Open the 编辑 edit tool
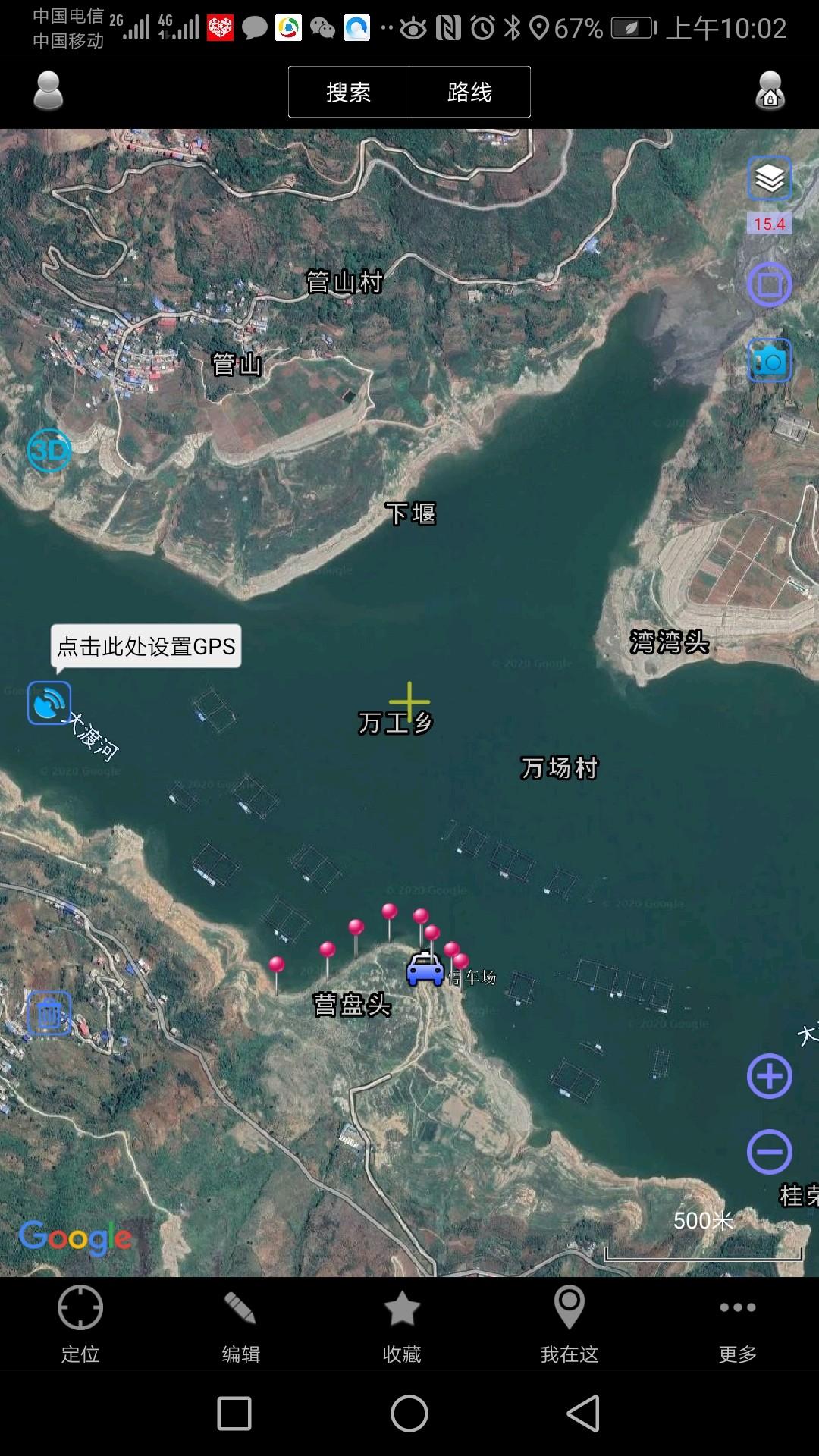 click(x=240, y=1323)
